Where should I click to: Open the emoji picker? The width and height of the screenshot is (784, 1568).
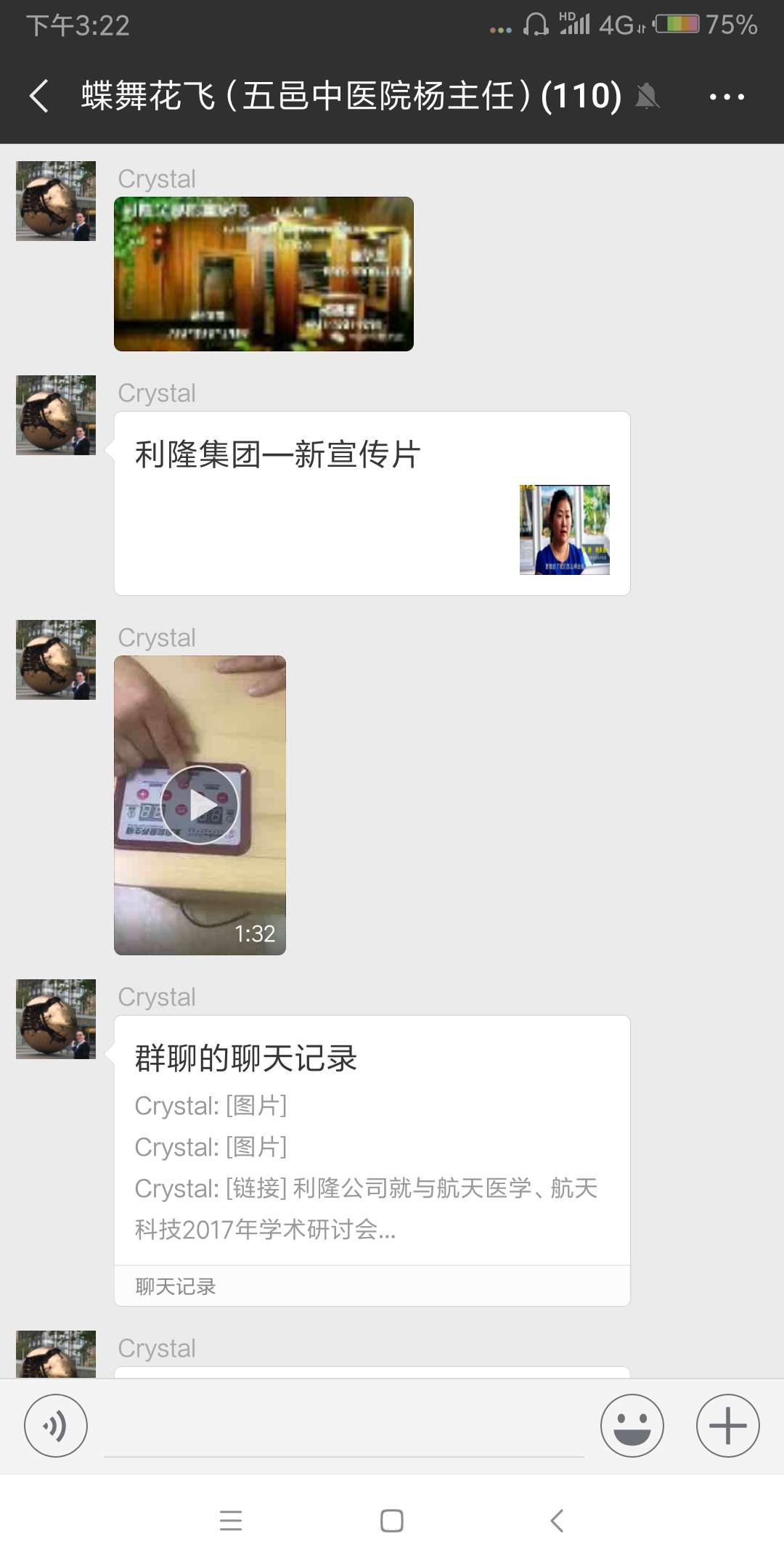[633, 1425]
